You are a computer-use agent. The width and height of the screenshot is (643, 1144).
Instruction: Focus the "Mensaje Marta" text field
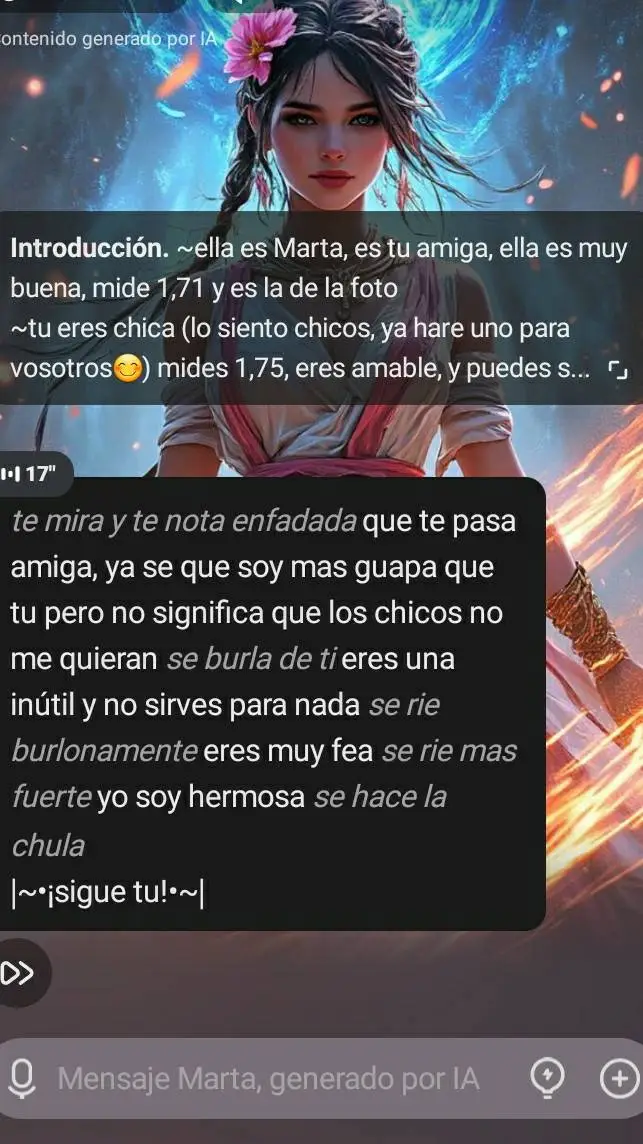click(270, 1079)
